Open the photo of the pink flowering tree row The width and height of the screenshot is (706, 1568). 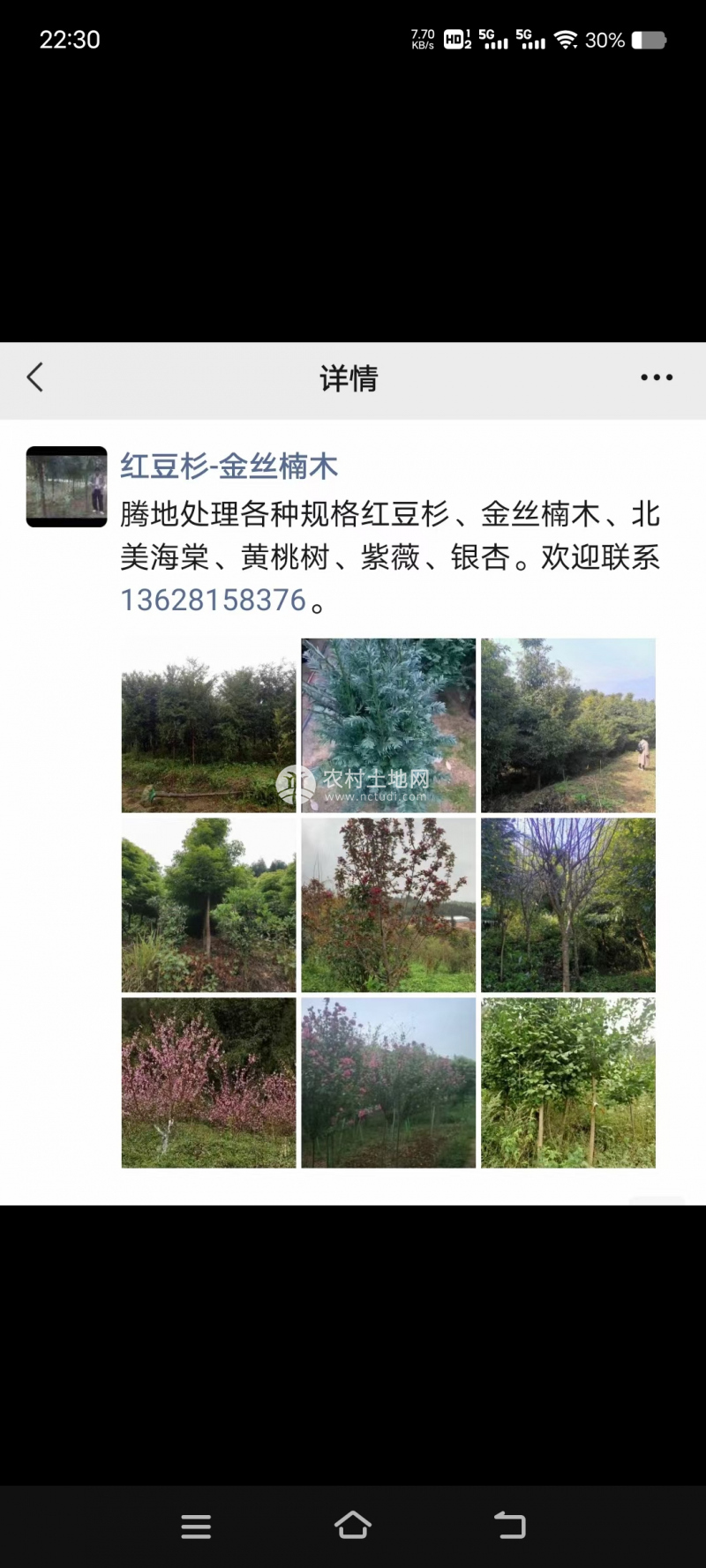click(x=388, y=1083)
